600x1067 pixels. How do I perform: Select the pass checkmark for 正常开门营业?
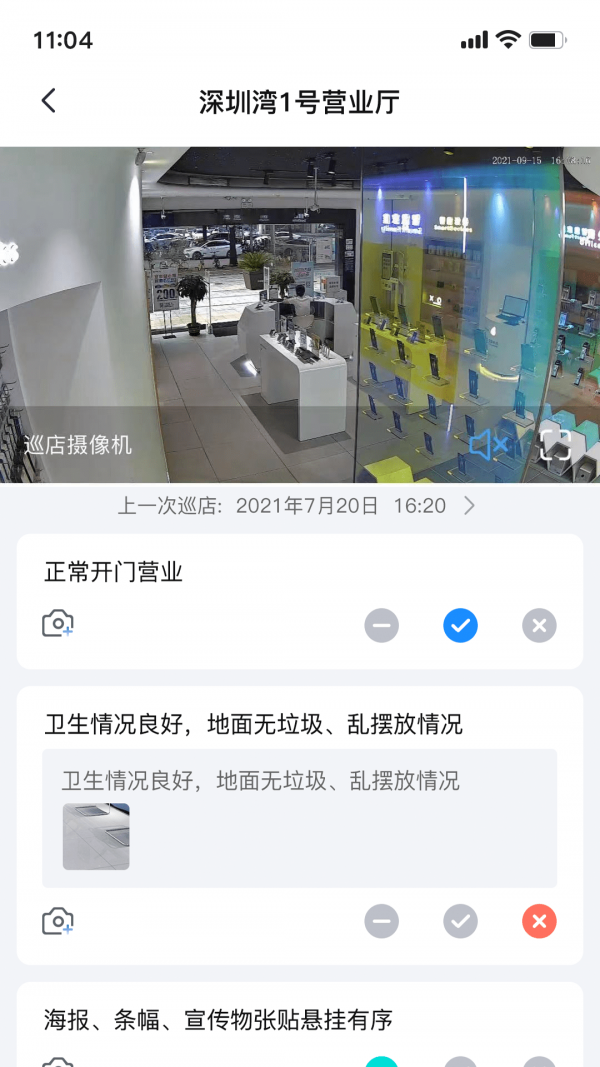point(461,625)
